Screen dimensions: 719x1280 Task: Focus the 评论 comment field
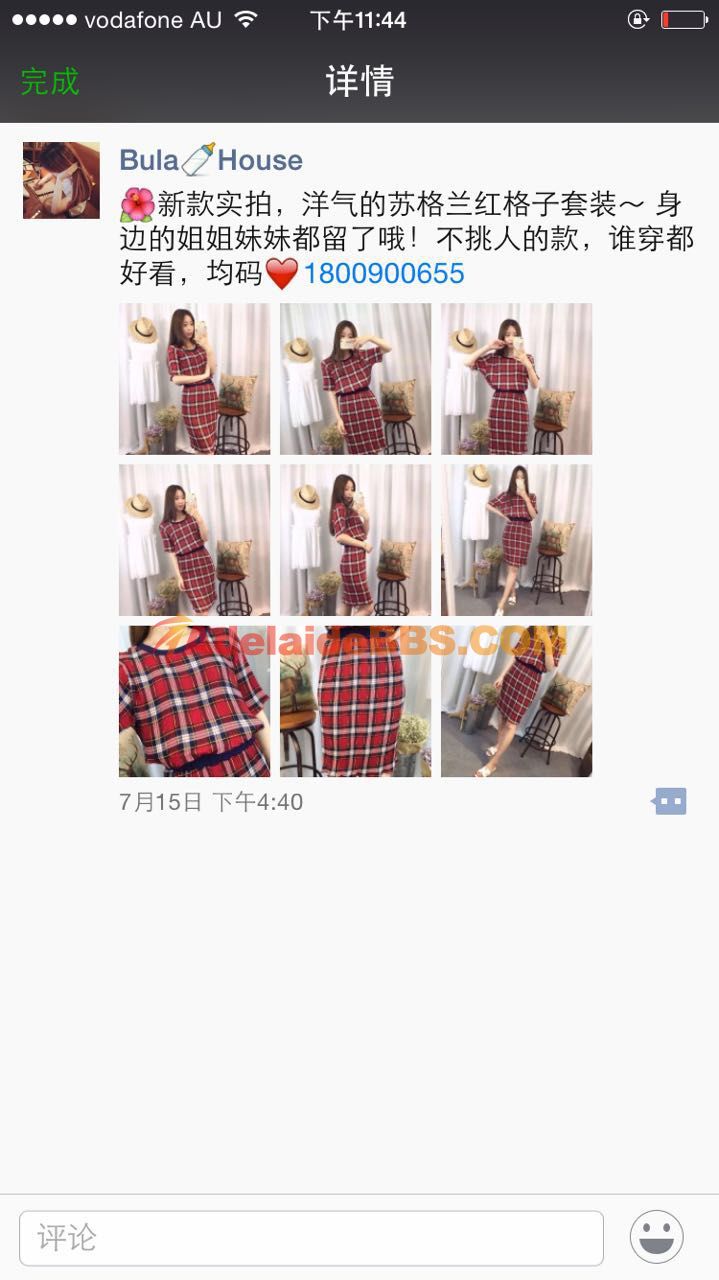pos(311,1238)
